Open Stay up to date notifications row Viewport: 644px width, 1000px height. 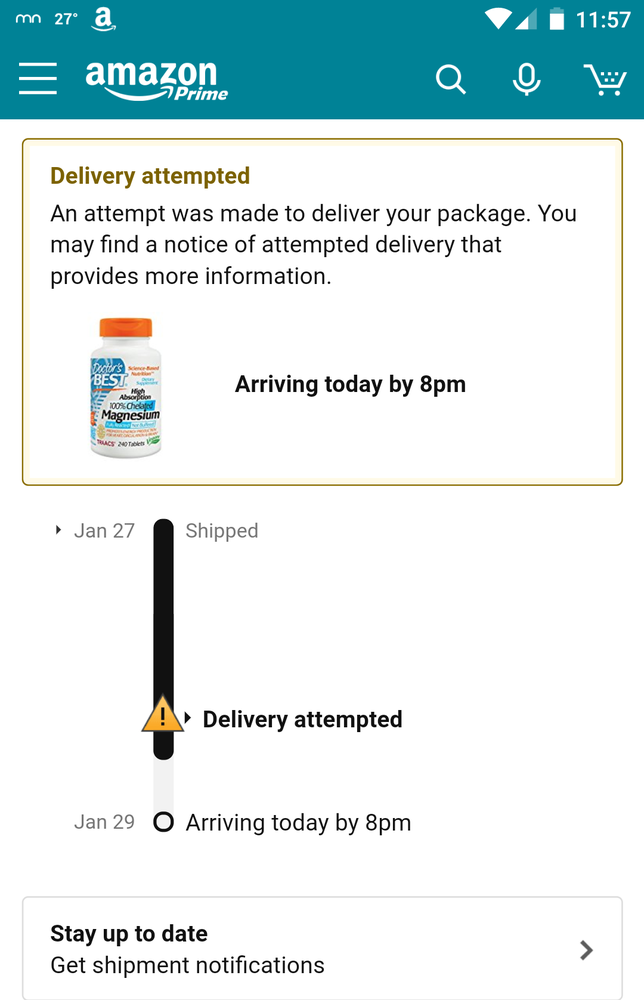322,949
